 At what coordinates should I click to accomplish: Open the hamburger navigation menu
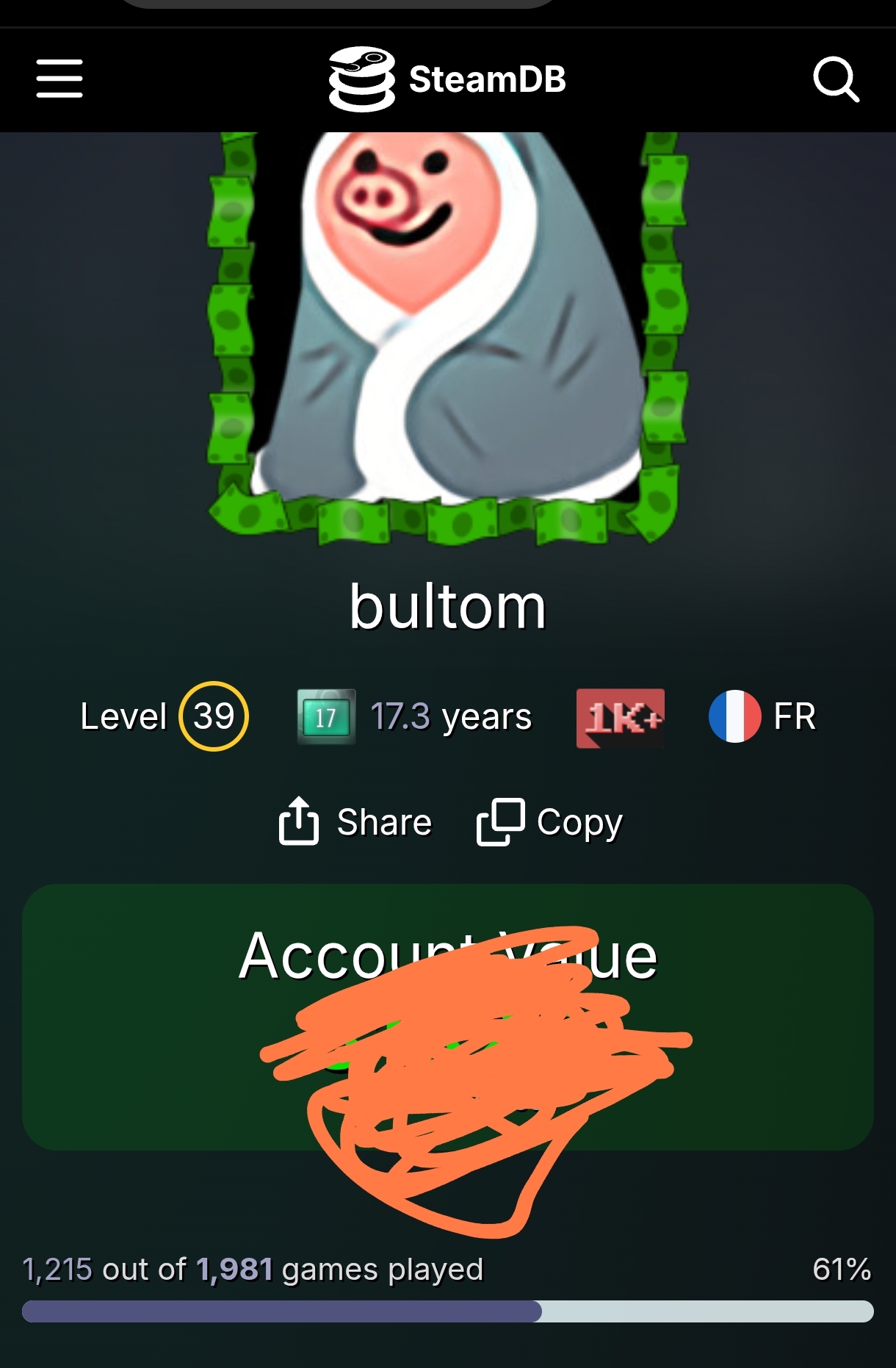pyautogui.click(x=59, y=79)
